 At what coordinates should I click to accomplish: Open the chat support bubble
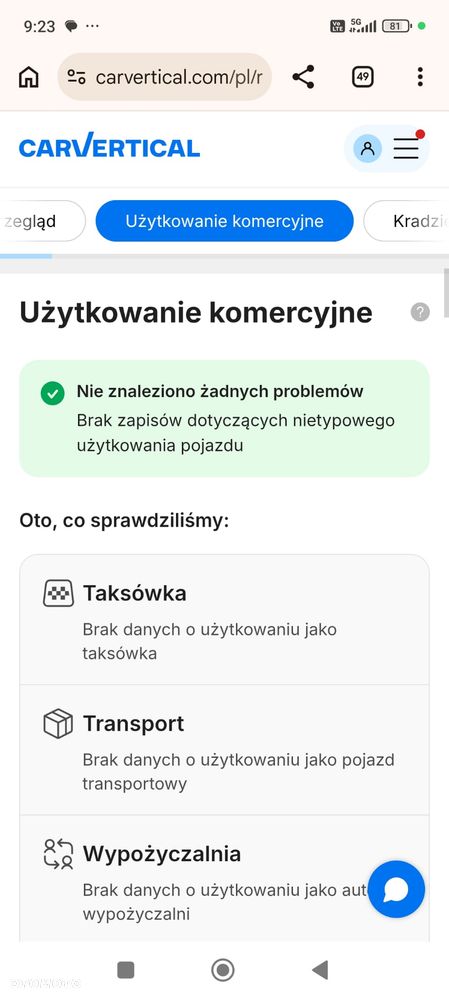click(x=396, y=889)
